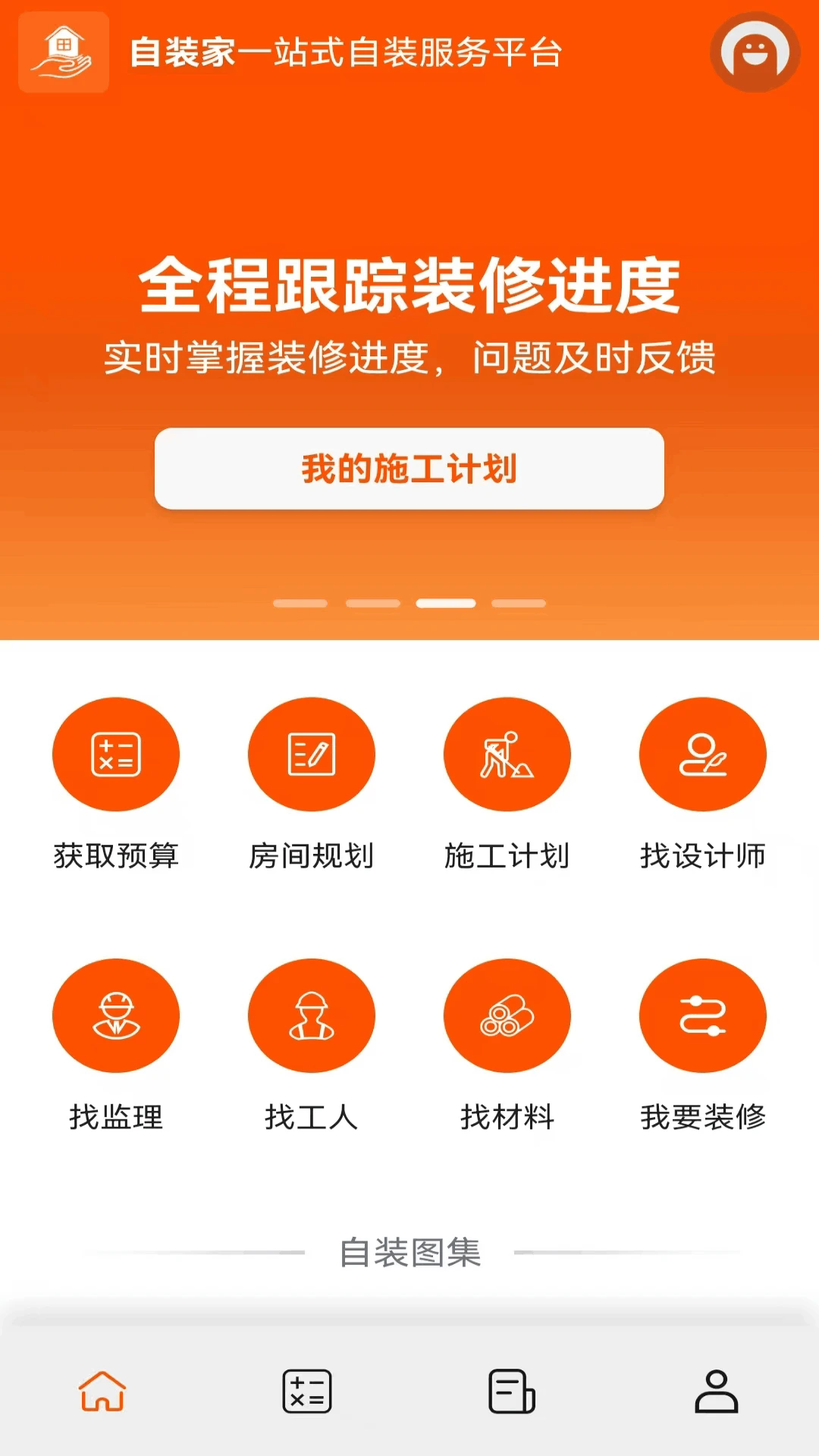Select the 找工人 worker icon
Viewport: 819px width, 1456px height.
coord(312,1016)
